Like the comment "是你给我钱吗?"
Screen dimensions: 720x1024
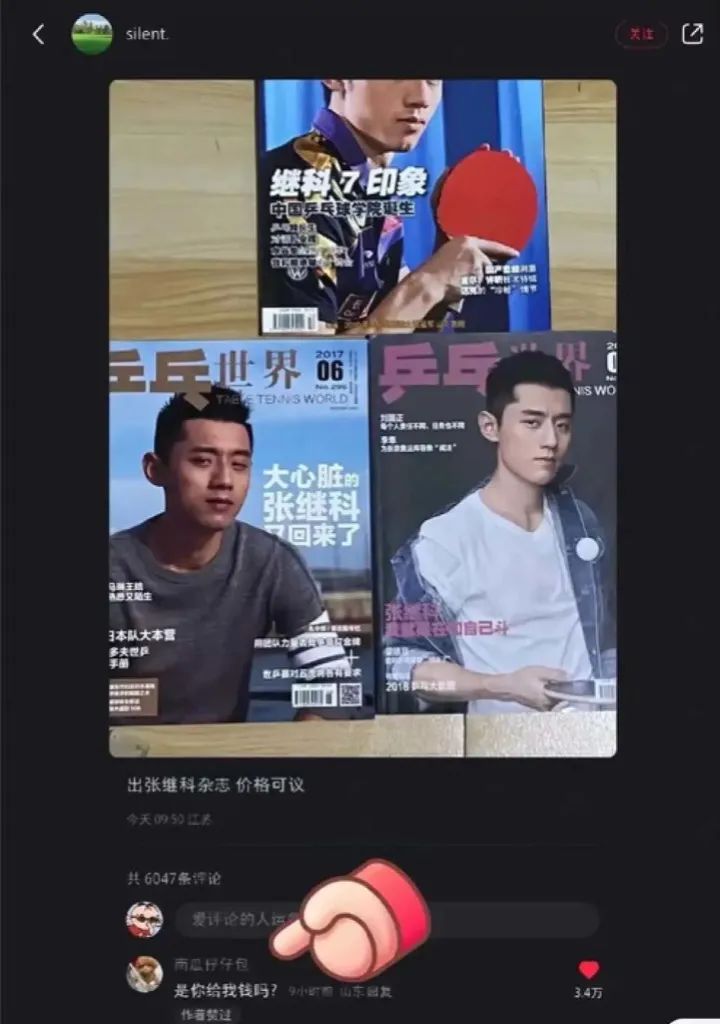(589, 970)
